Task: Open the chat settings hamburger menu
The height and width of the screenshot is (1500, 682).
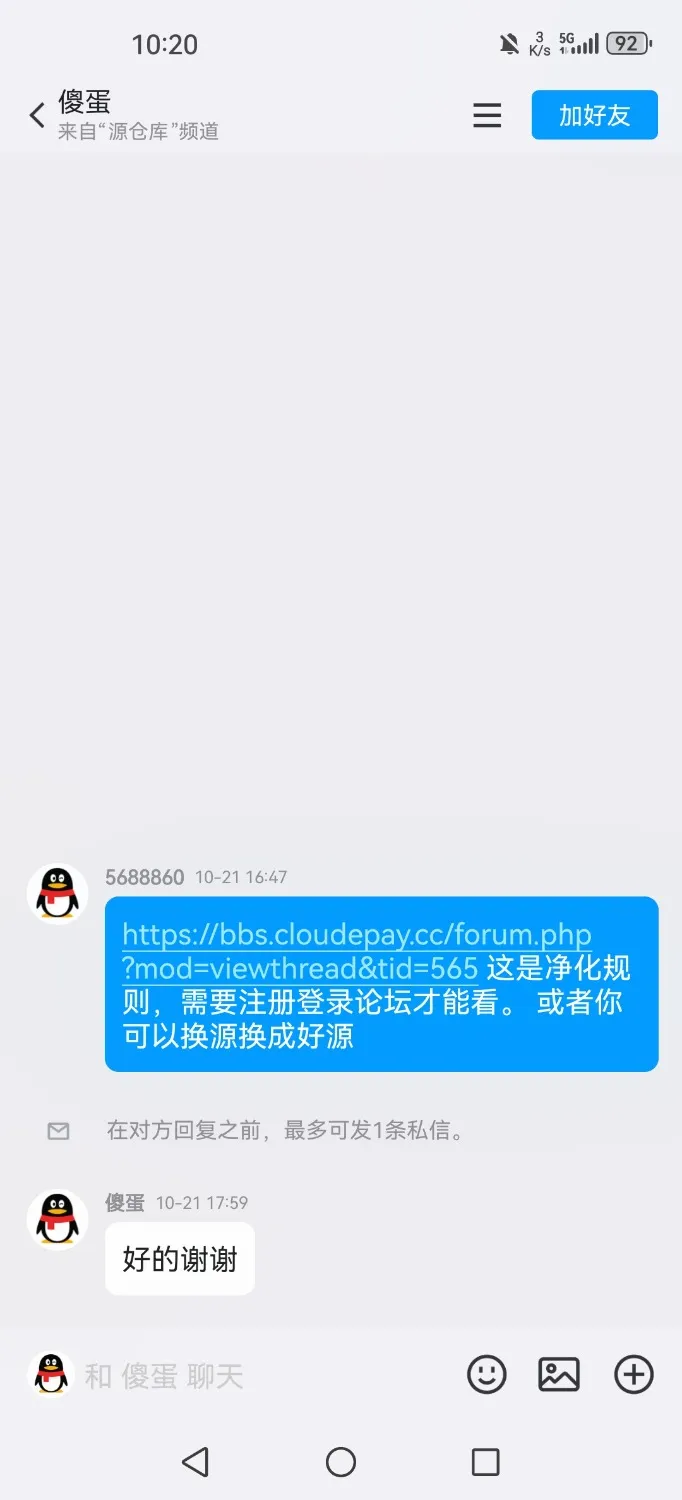Action: (x=487, y=115)
